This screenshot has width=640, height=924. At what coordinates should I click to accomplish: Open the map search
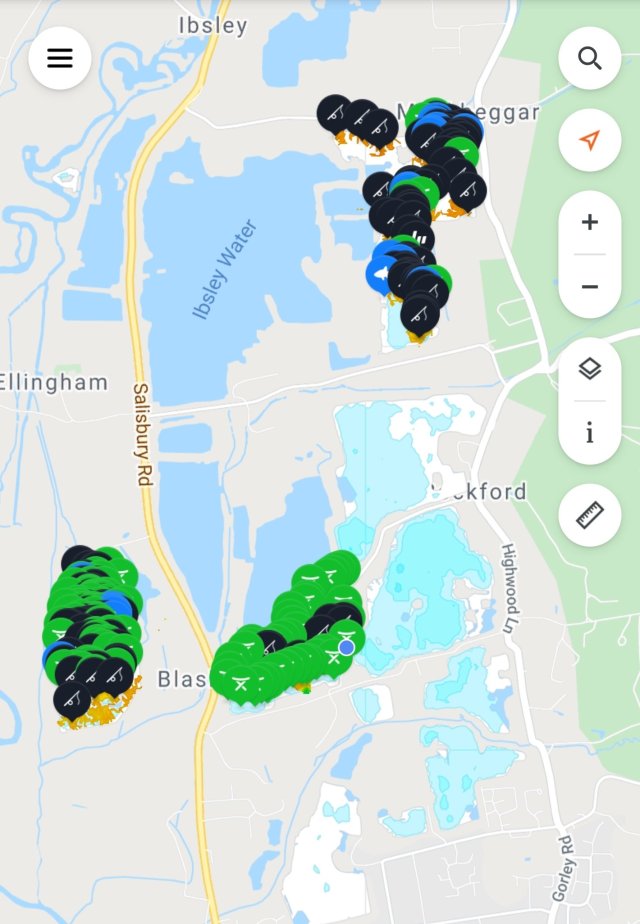coord(590,58)
